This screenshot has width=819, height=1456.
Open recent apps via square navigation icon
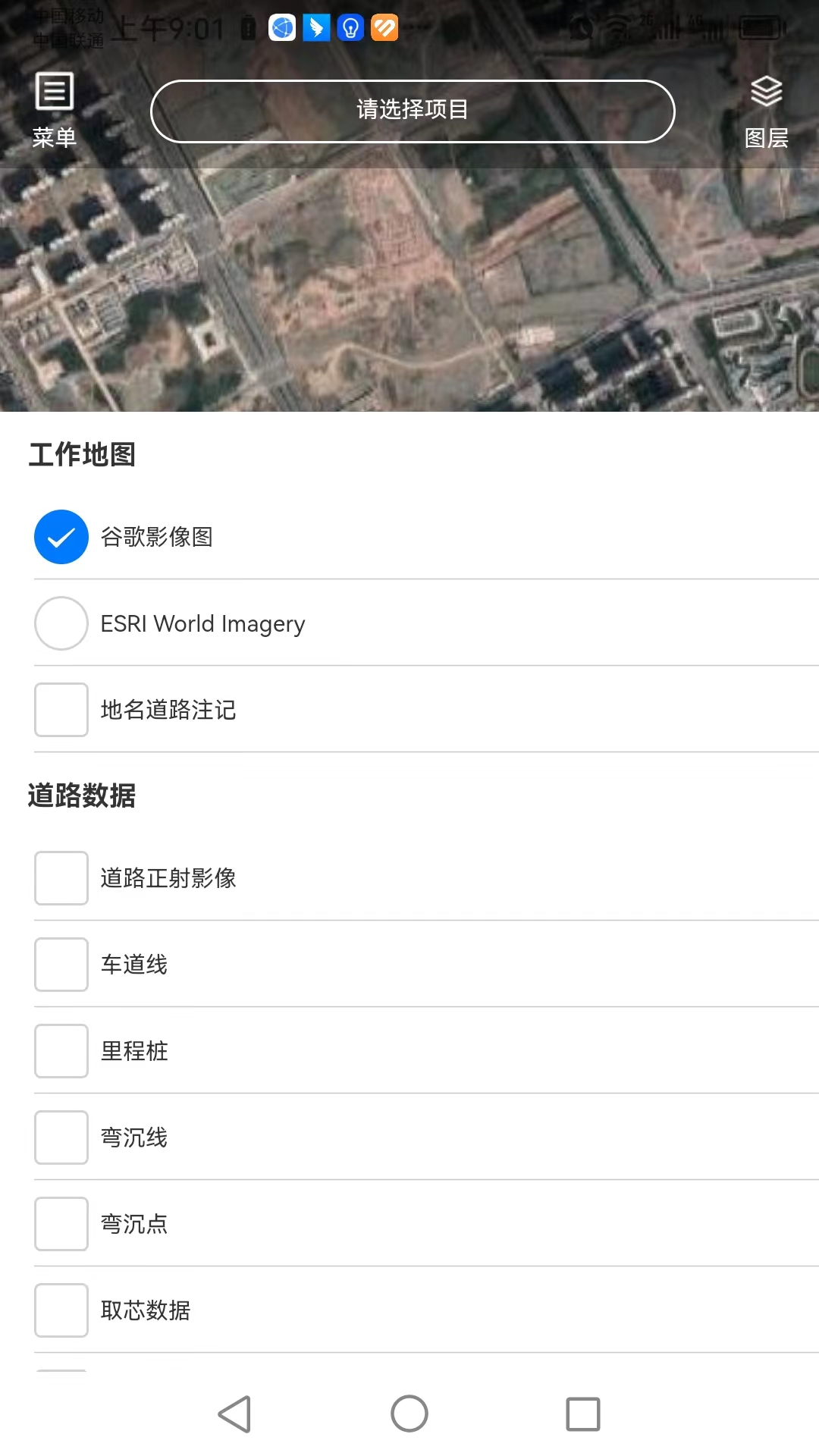(x=582, y=1412)
